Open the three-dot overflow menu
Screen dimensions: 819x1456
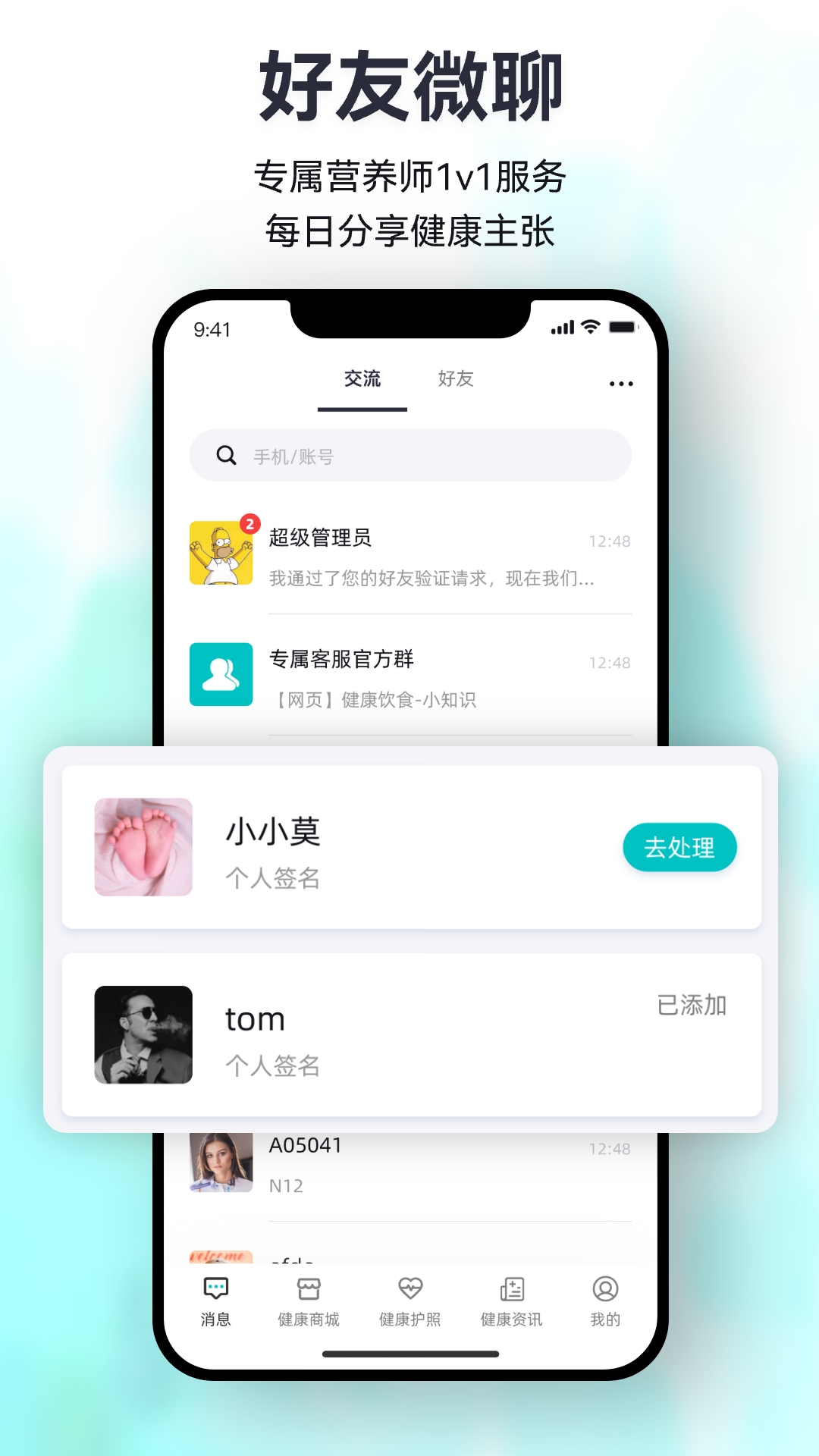coord(621,383)
